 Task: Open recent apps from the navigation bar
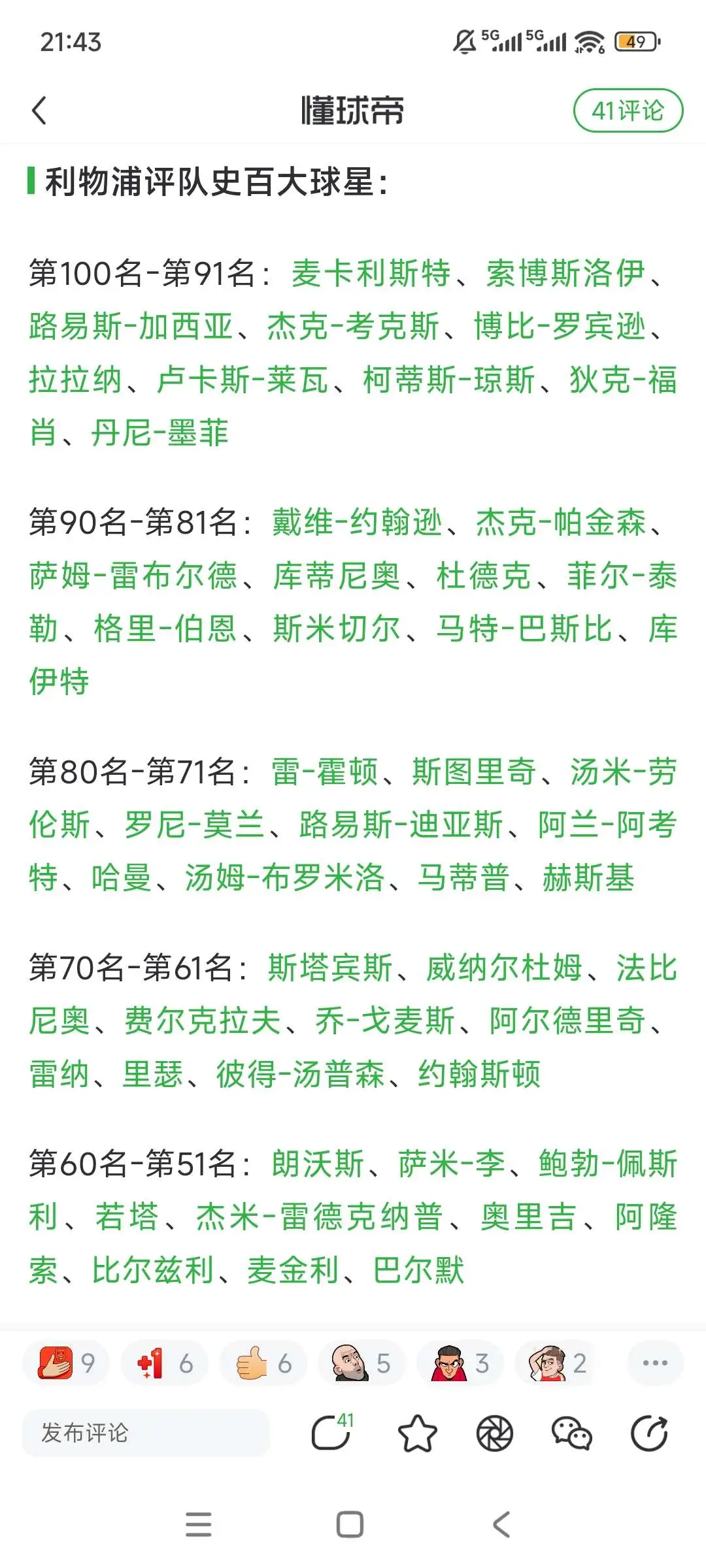(x=199, y=1524)
